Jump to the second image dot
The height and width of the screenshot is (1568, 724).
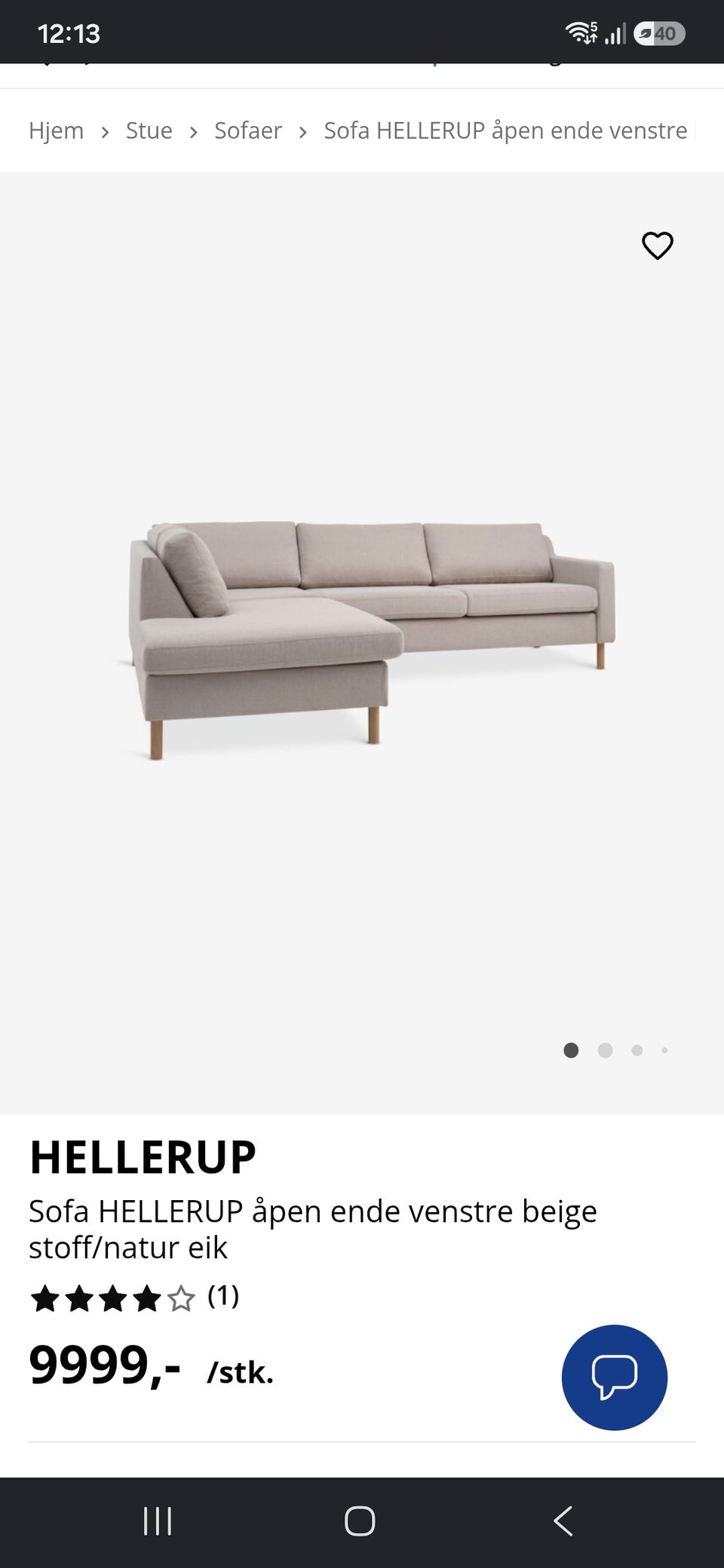pos(605,1050)
